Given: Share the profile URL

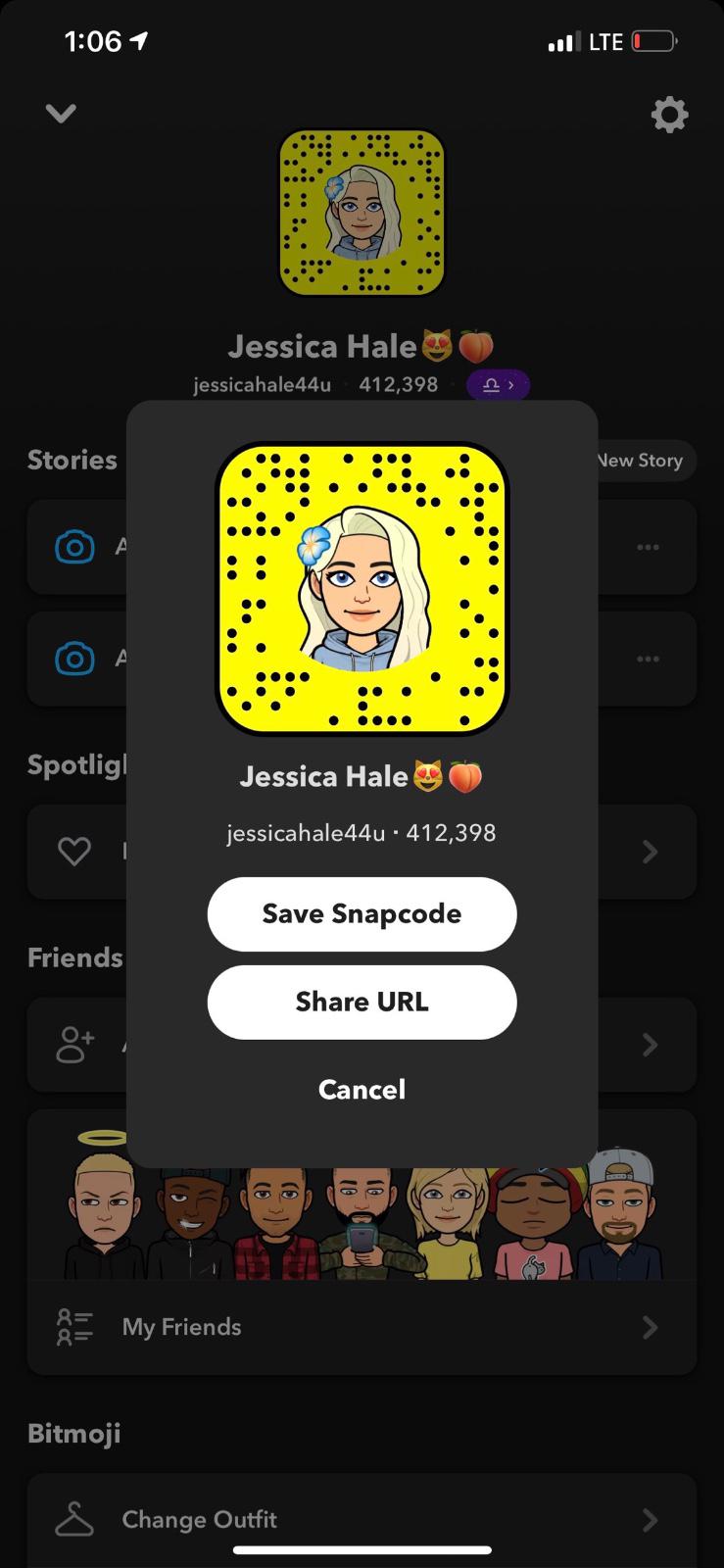Looking at the screenshot, I should click(x=362, y=1002).
